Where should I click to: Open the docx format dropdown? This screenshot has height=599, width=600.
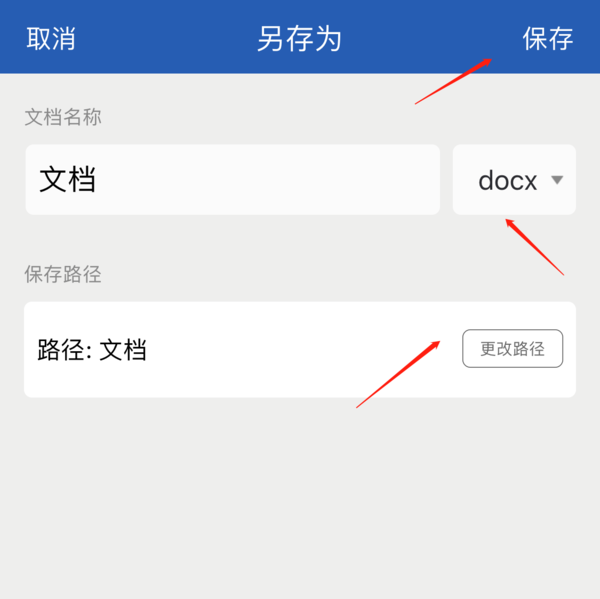tap(514, 180)
